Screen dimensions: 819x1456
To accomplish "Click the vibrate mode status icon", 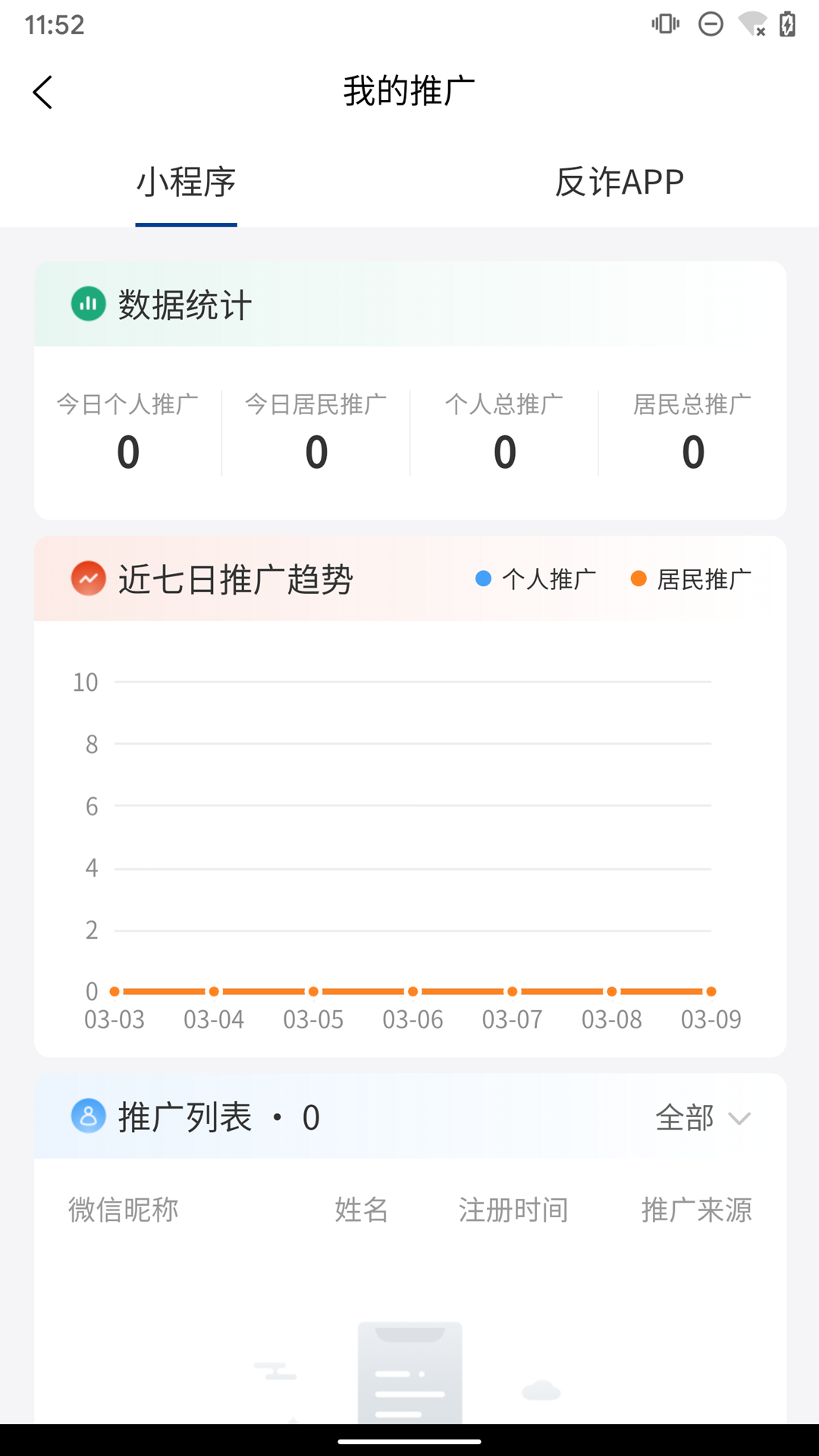I will [x=664, y=24].
